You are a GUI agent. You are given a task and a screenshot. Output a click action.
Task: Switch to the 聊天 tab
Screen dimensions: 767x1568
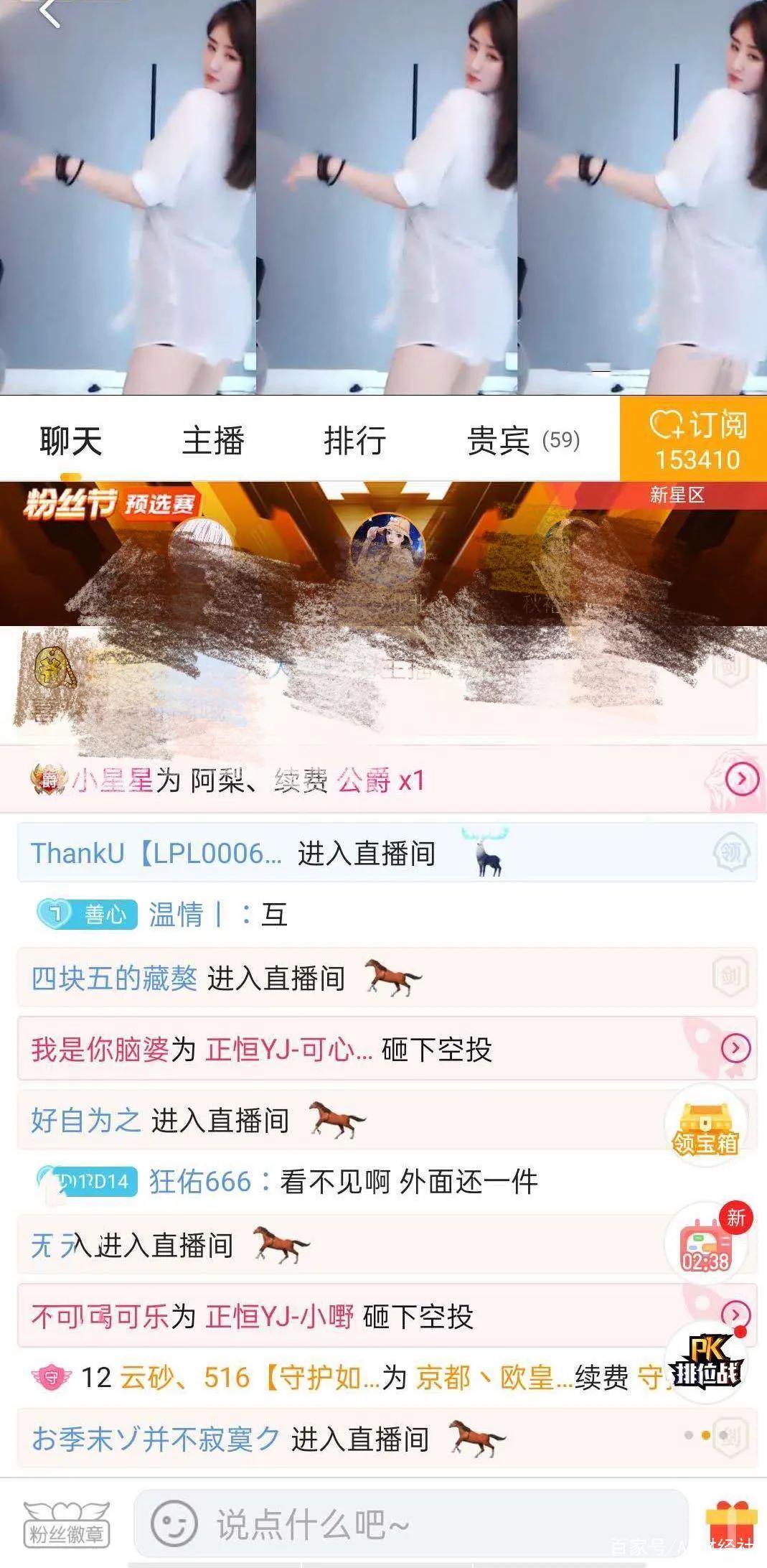(x=70, y=440)
